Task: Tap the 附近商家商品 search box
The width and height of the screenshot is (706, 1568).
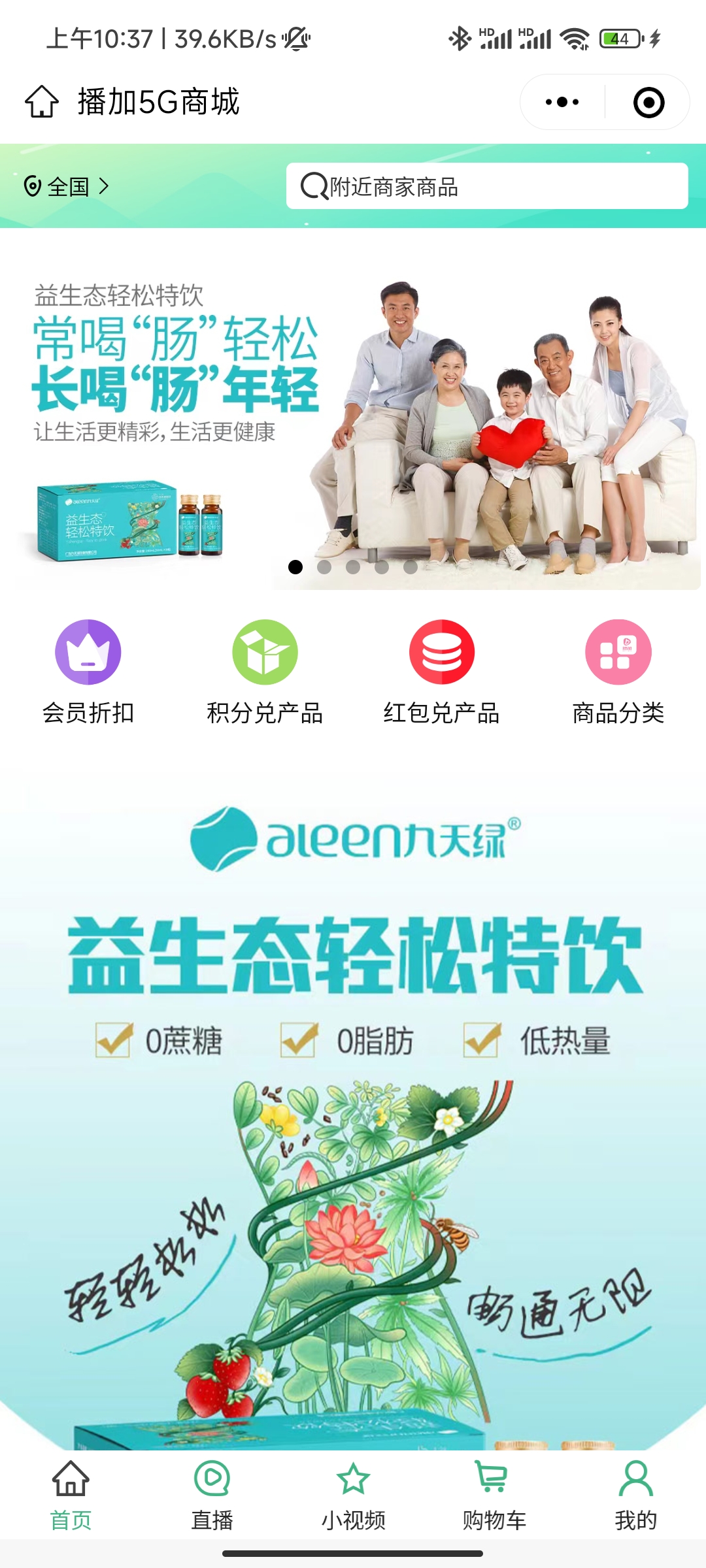Action: click(x=487, y=187)
